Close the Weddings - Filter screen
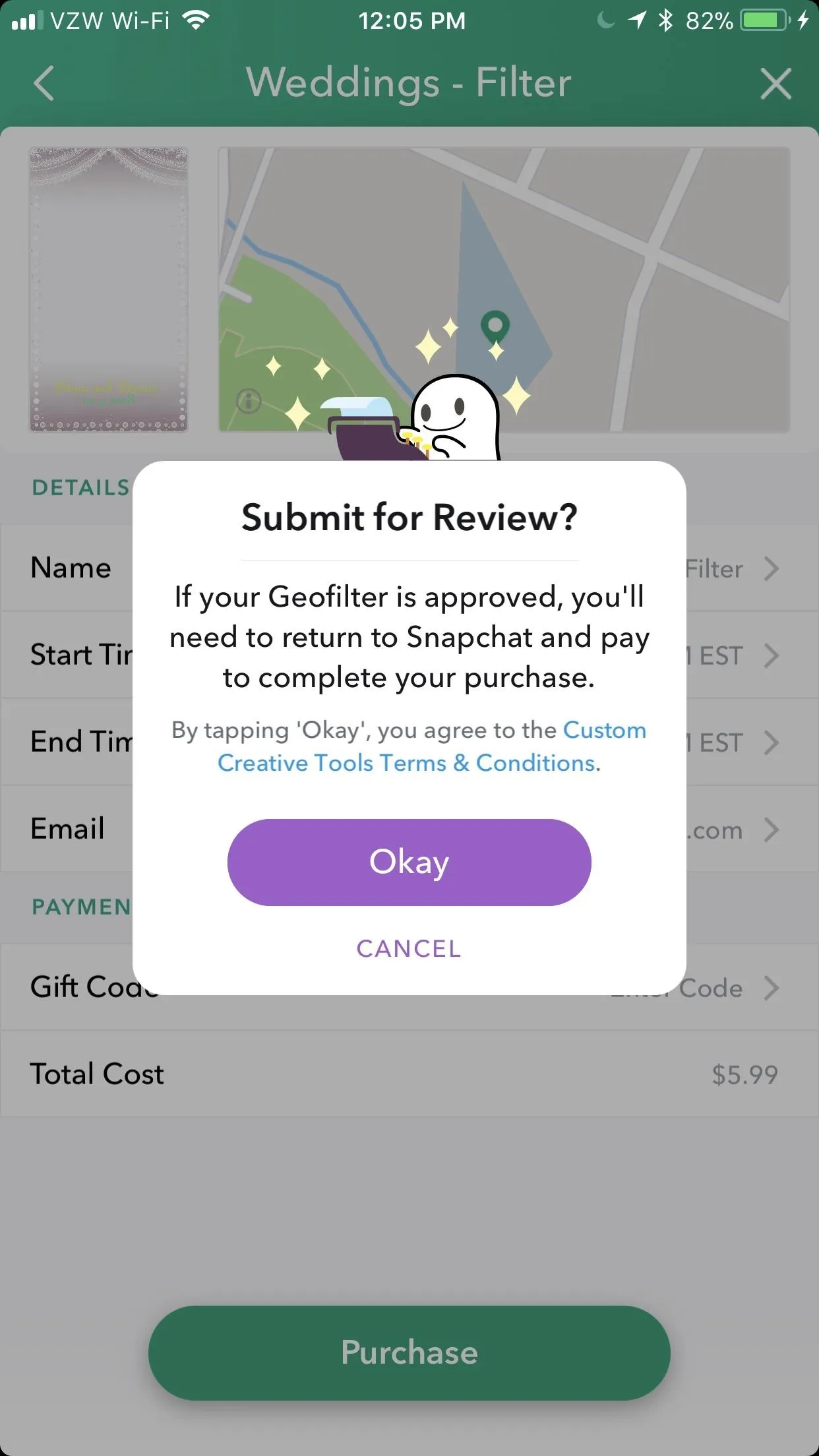 775,84
